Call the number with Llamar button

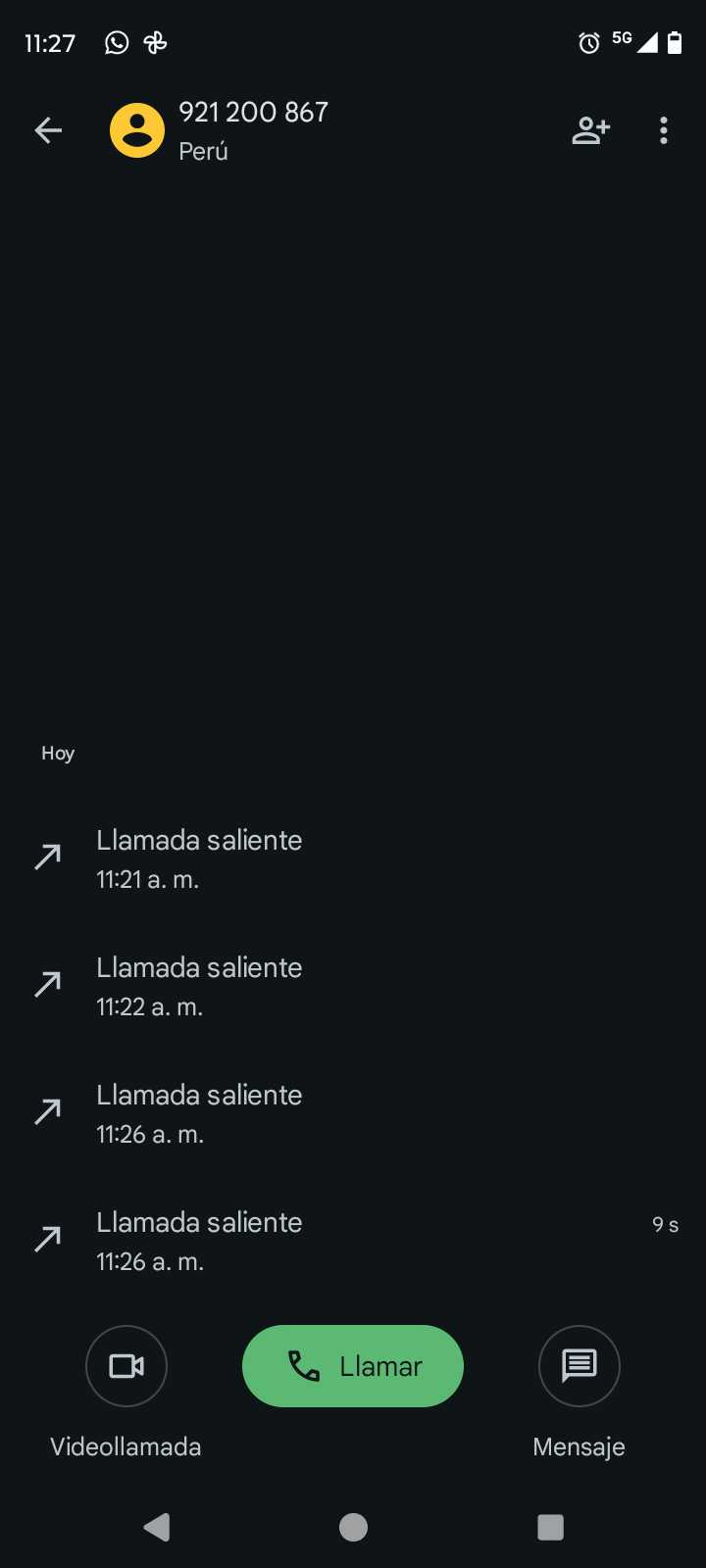click(353, 1366)
